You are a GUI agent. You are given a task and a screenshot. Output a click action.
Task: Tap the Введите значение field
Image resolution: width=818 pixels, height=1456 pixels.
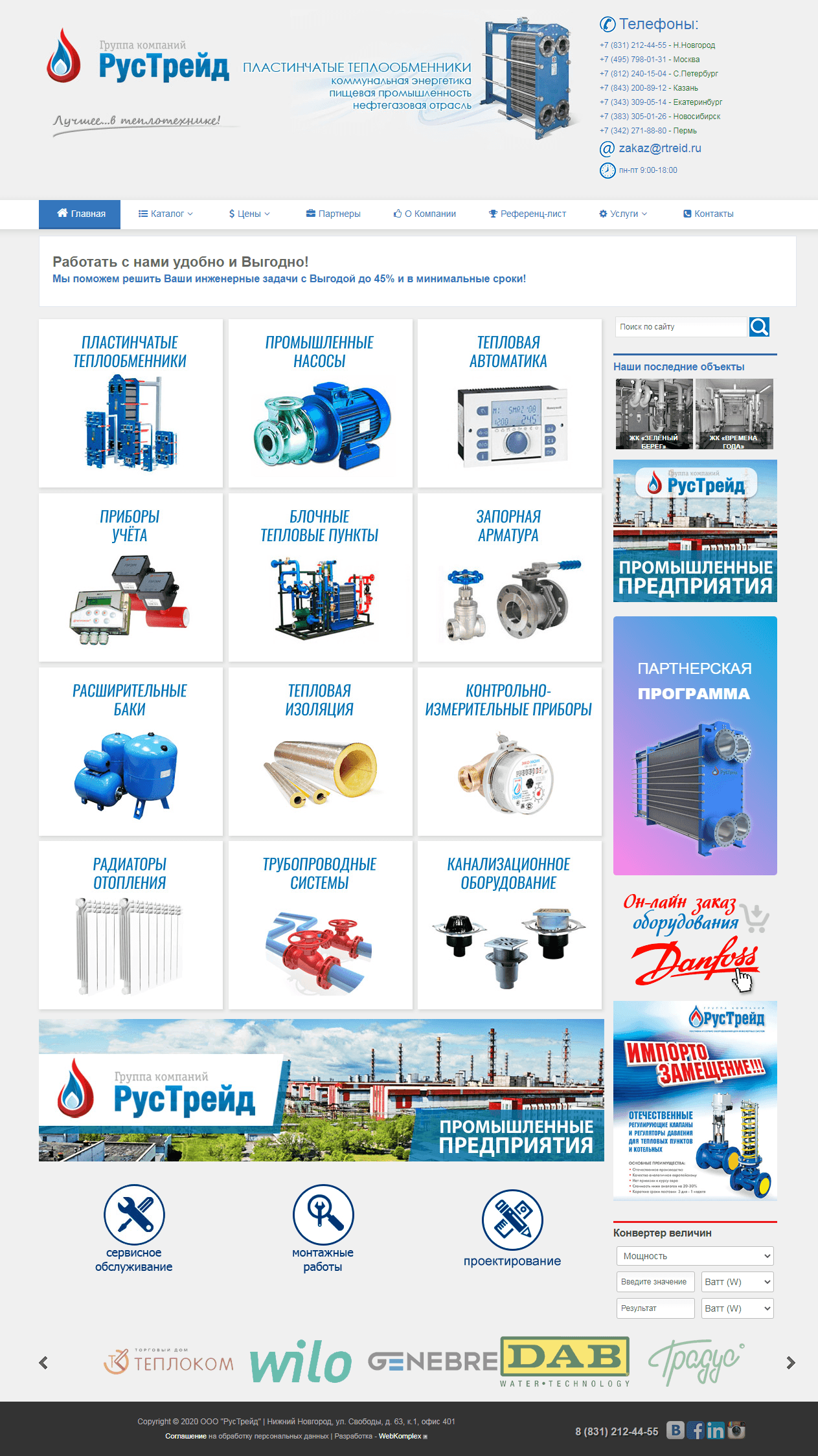coord(655,1282)
